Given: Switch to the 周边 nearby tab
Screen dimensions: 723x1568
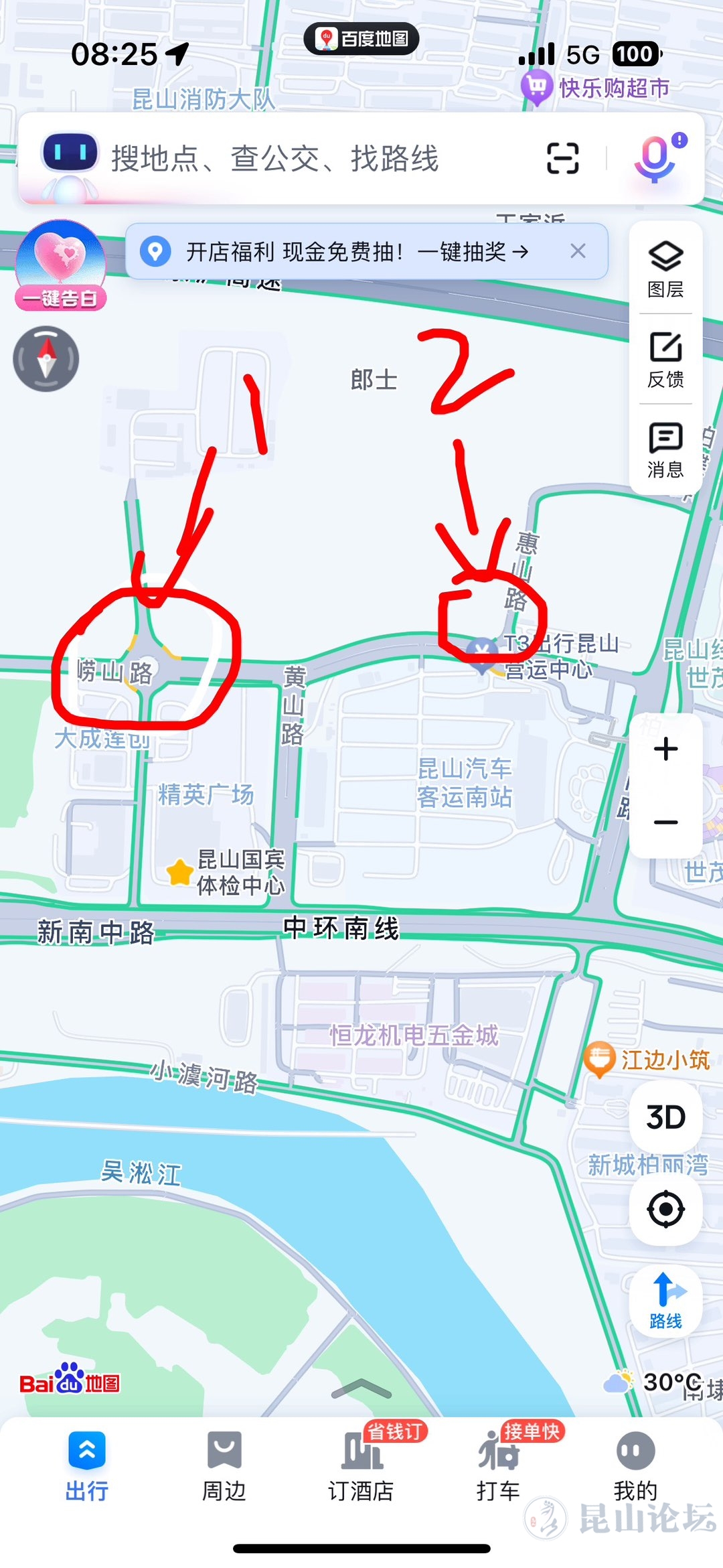Looking at the screenshot, I should [x=224, y=1467].
